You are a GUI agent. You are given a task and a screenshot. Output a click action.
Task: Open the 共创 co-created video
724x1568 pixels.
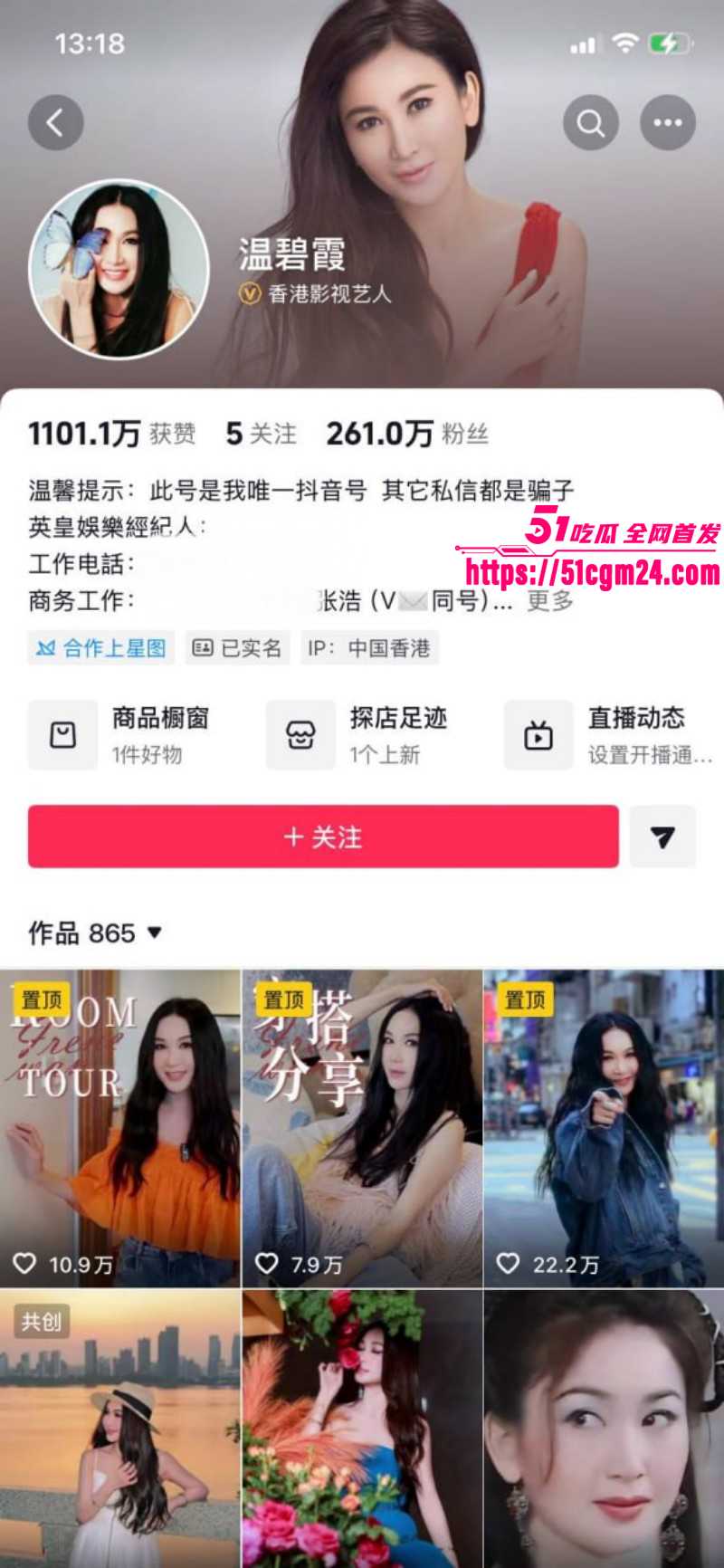coord(120,1430)
